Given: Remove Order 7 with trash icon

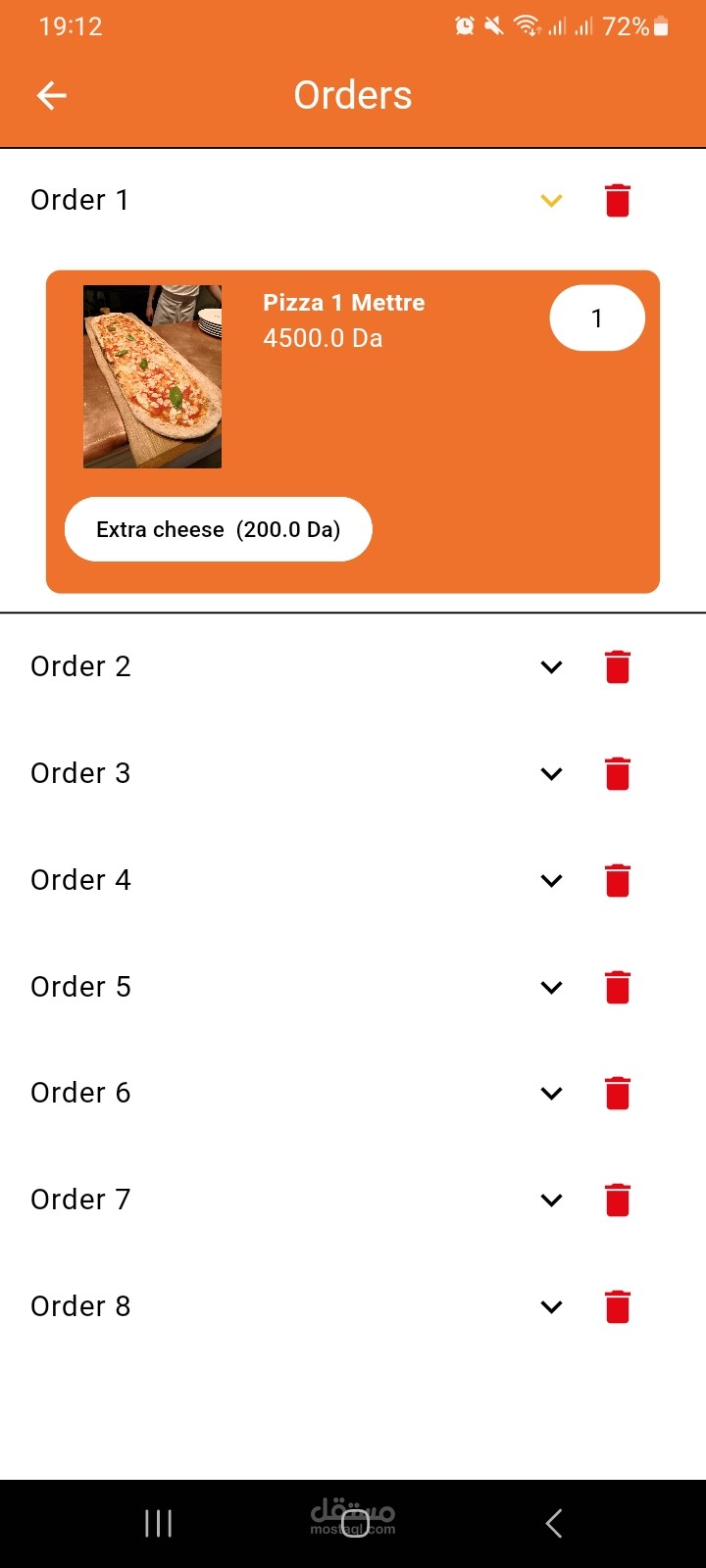Looking at the screenshot, I should [x=618, y=1200].
